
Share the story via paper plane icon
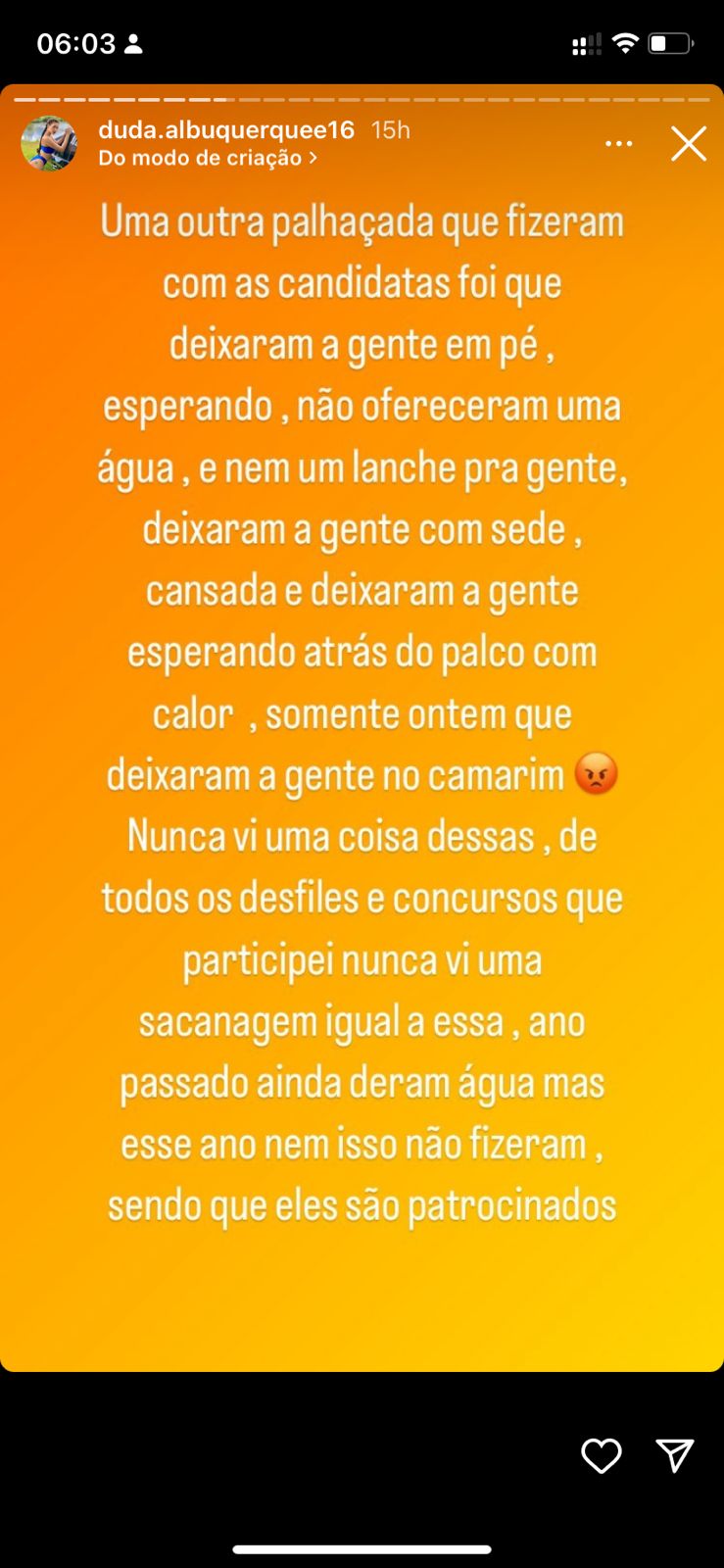[x=675, y=1455]
